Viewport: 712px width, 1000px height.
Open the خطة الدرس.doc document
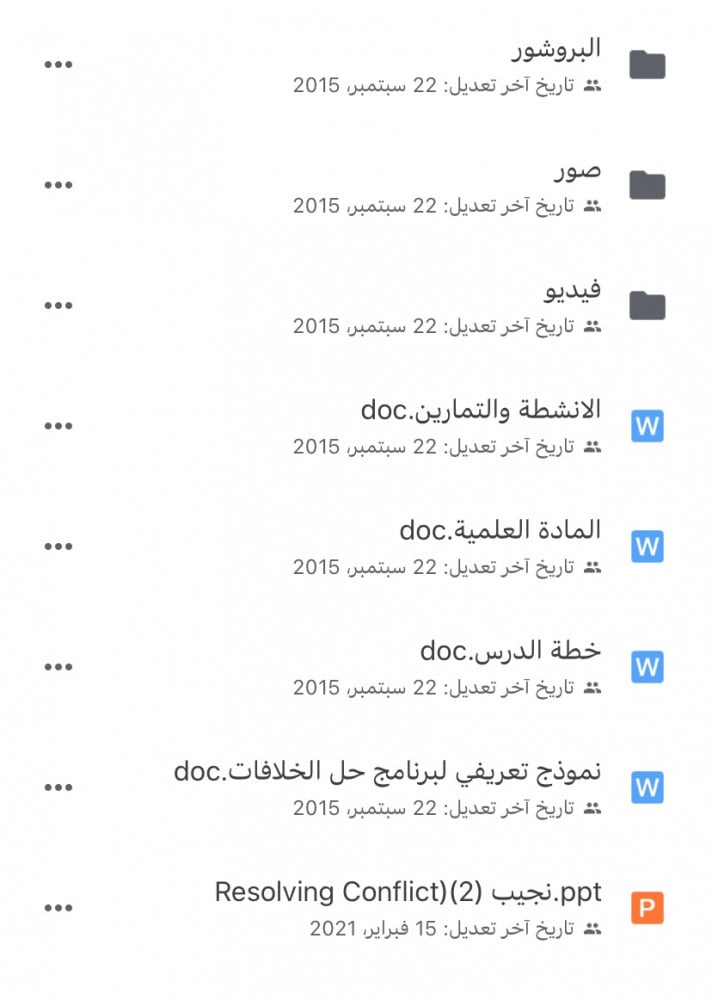510,650
